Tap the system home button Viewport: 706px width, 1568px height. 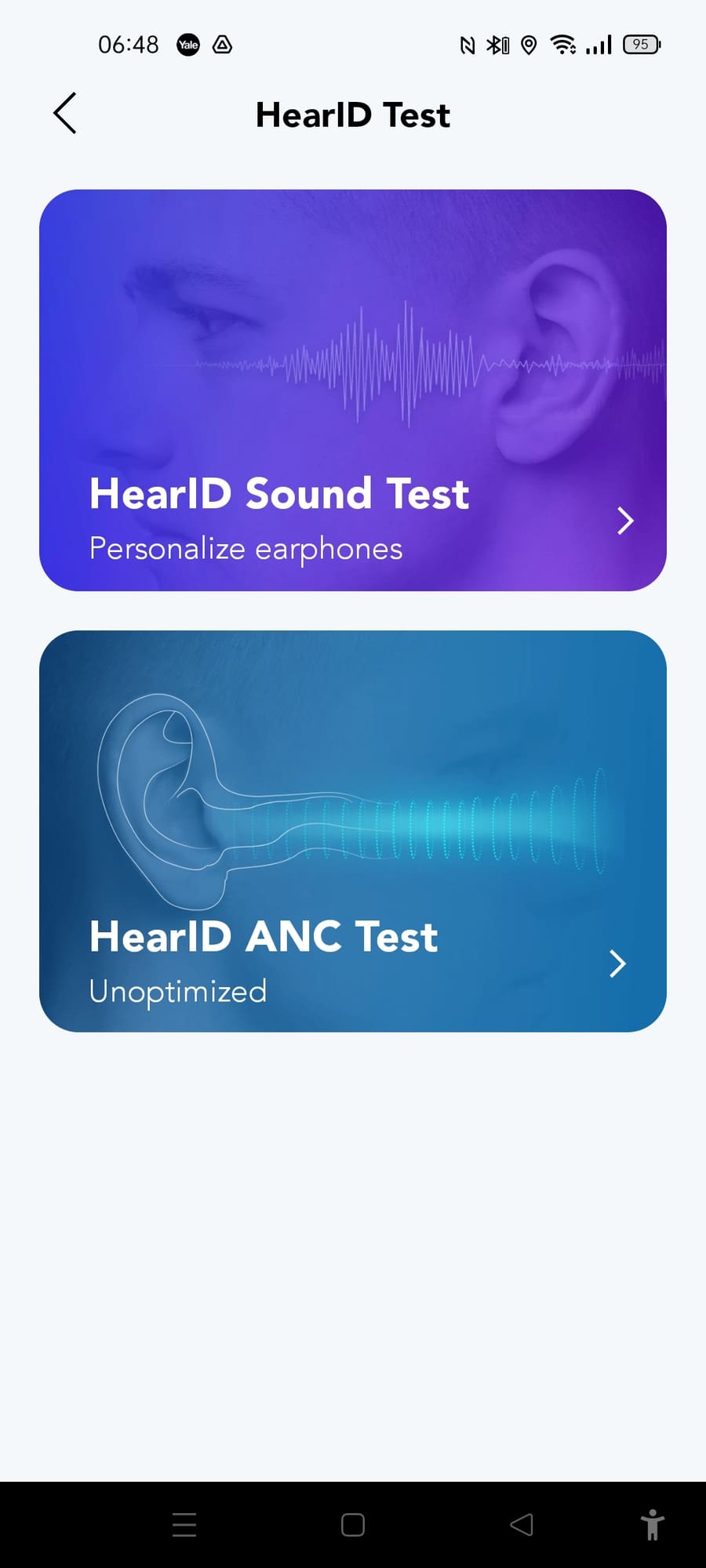click(353, 1525)
